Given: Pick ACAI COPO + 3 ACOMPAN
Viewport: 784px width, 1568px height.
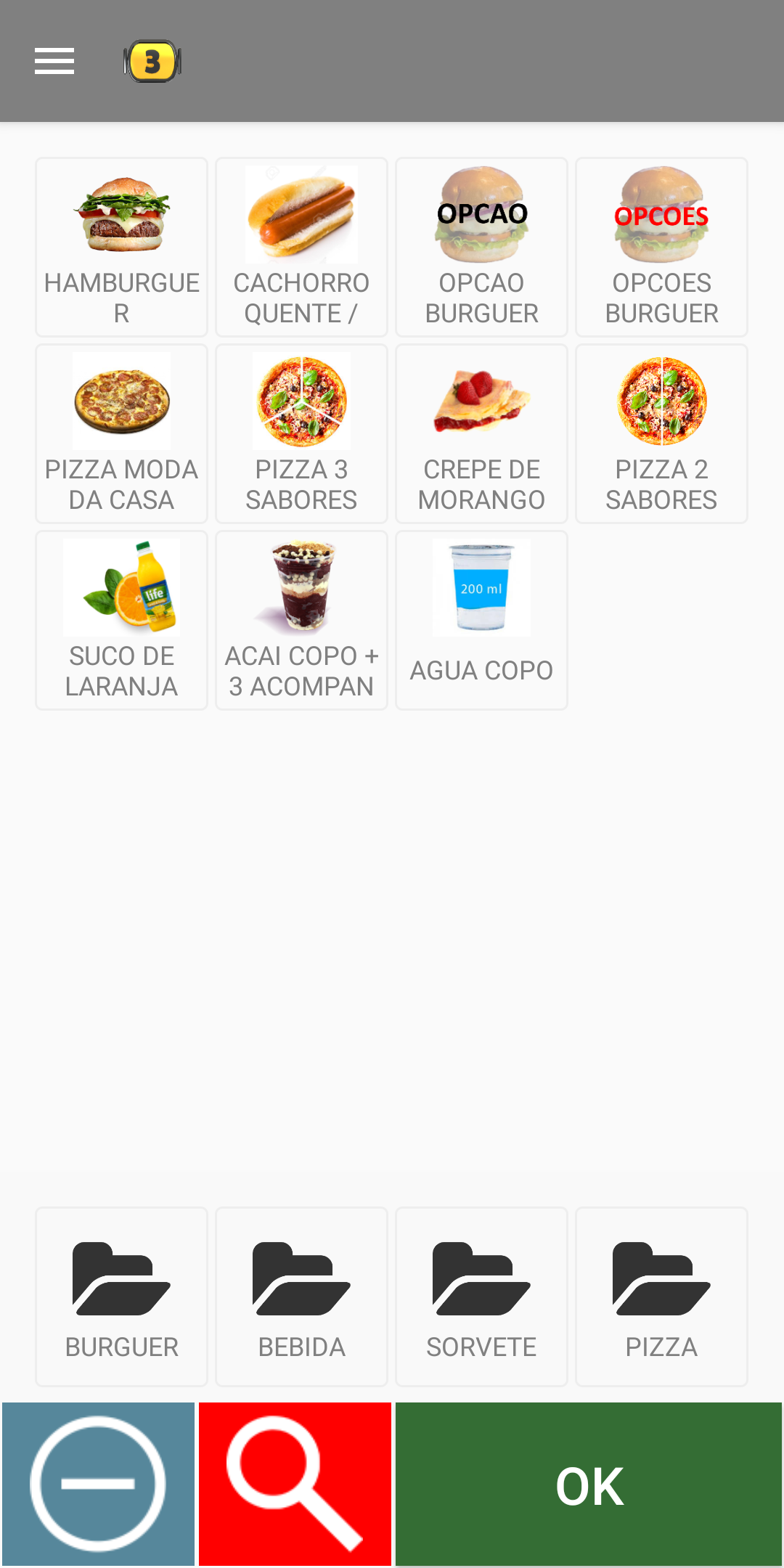Looking at the screenshot, I should (301, 620).
